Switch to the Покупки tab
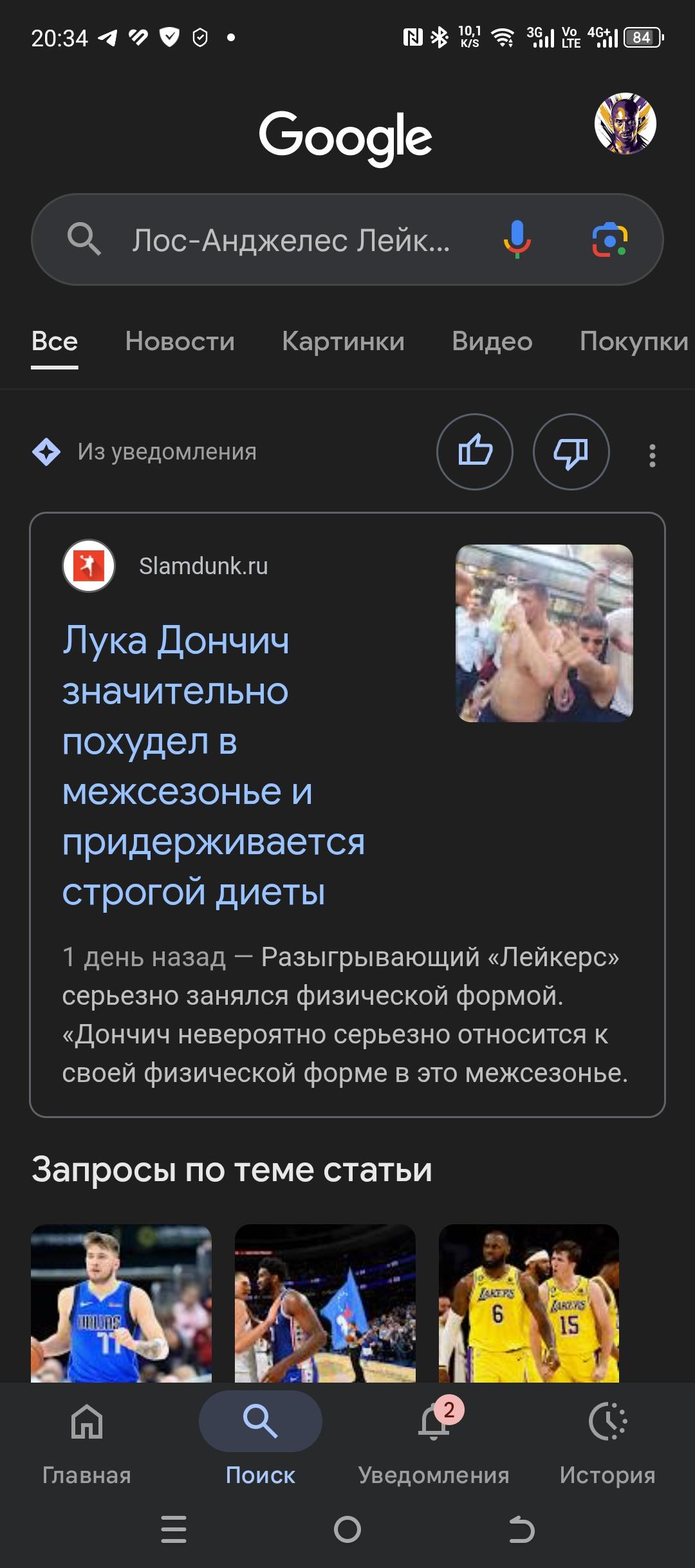 [634, 341]
